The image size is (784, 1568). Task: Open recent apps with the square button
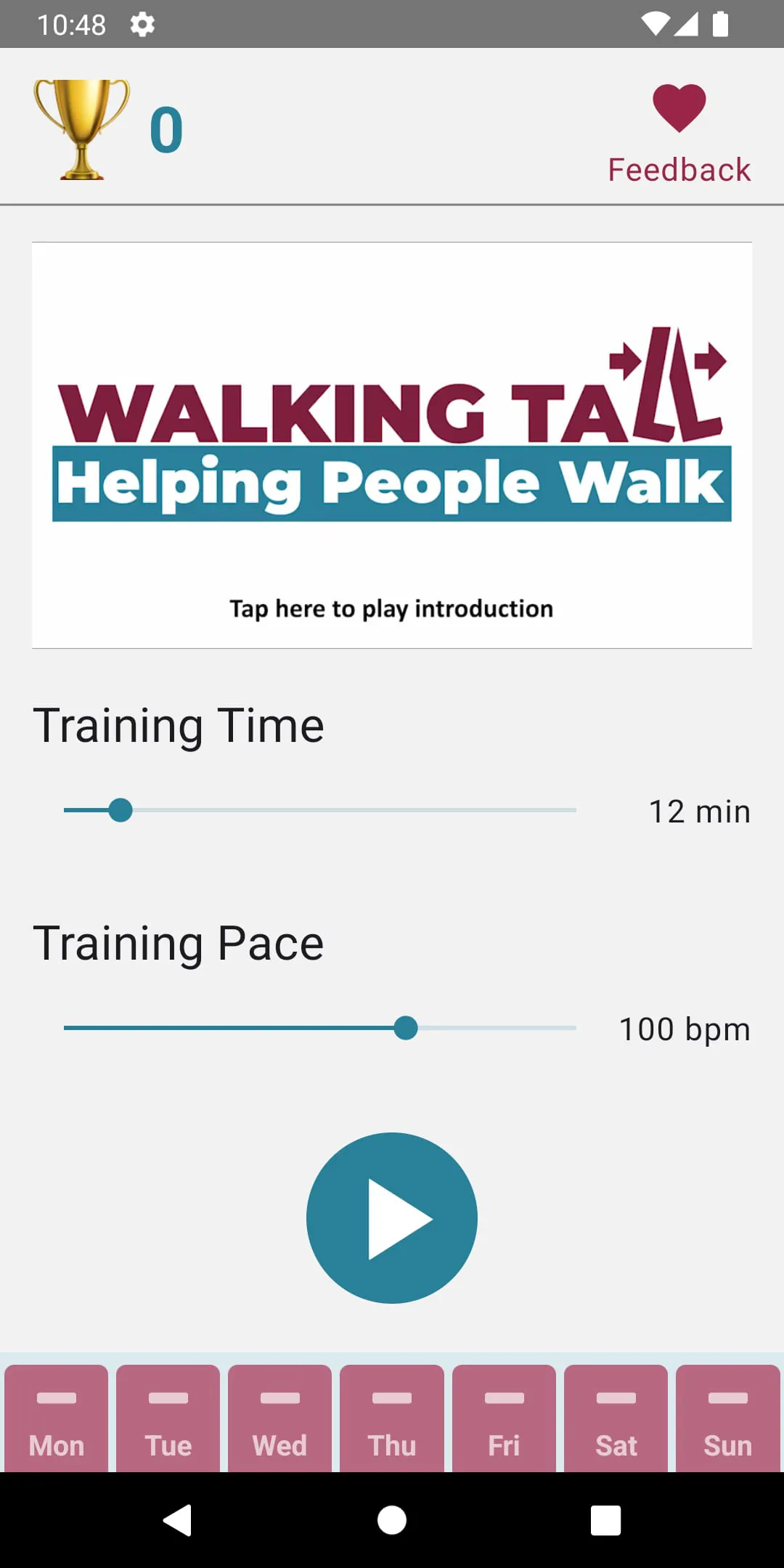pyautogui.click(x=606, y=1522)
